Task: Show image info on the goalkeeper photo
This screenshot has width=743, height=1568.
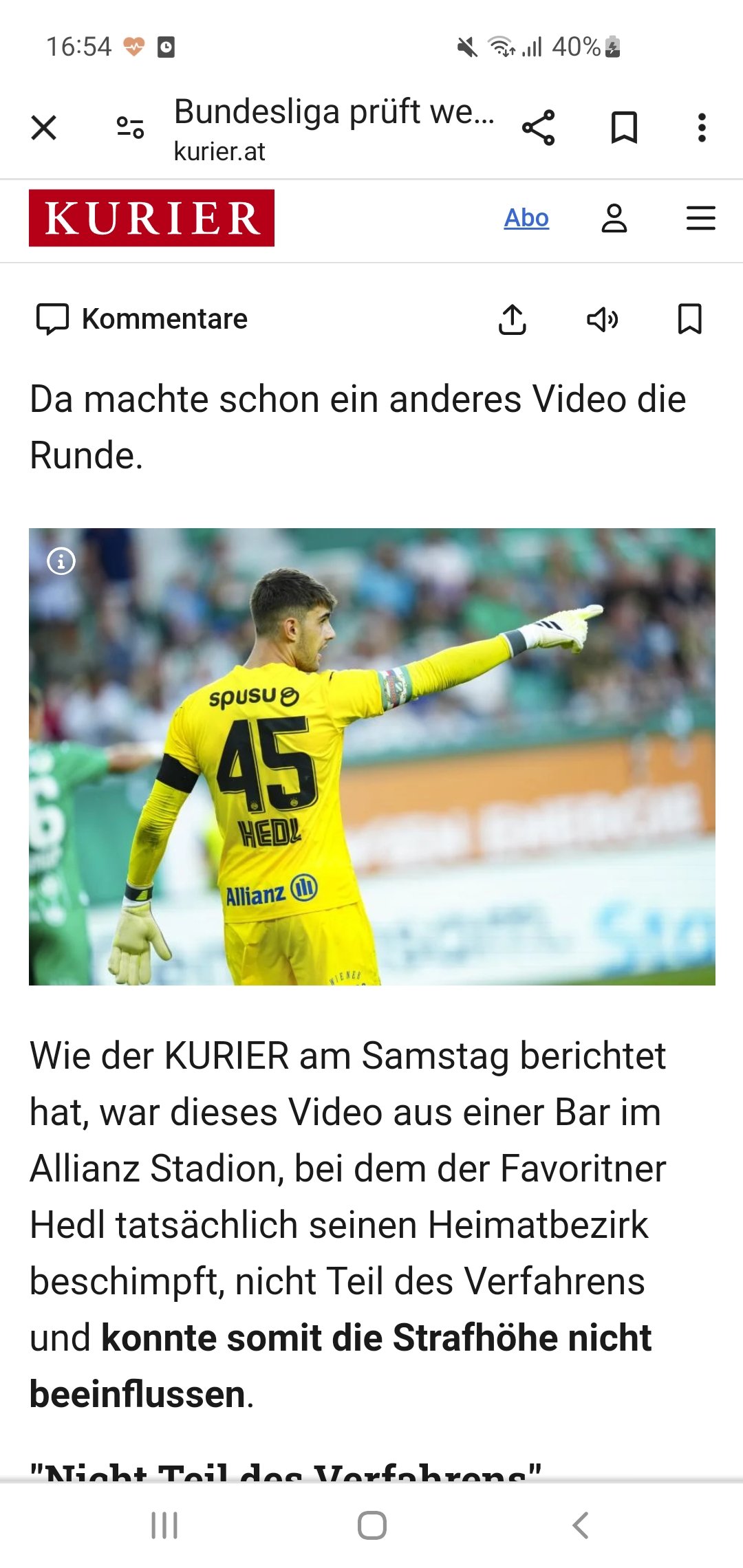Action: point(61,561)
